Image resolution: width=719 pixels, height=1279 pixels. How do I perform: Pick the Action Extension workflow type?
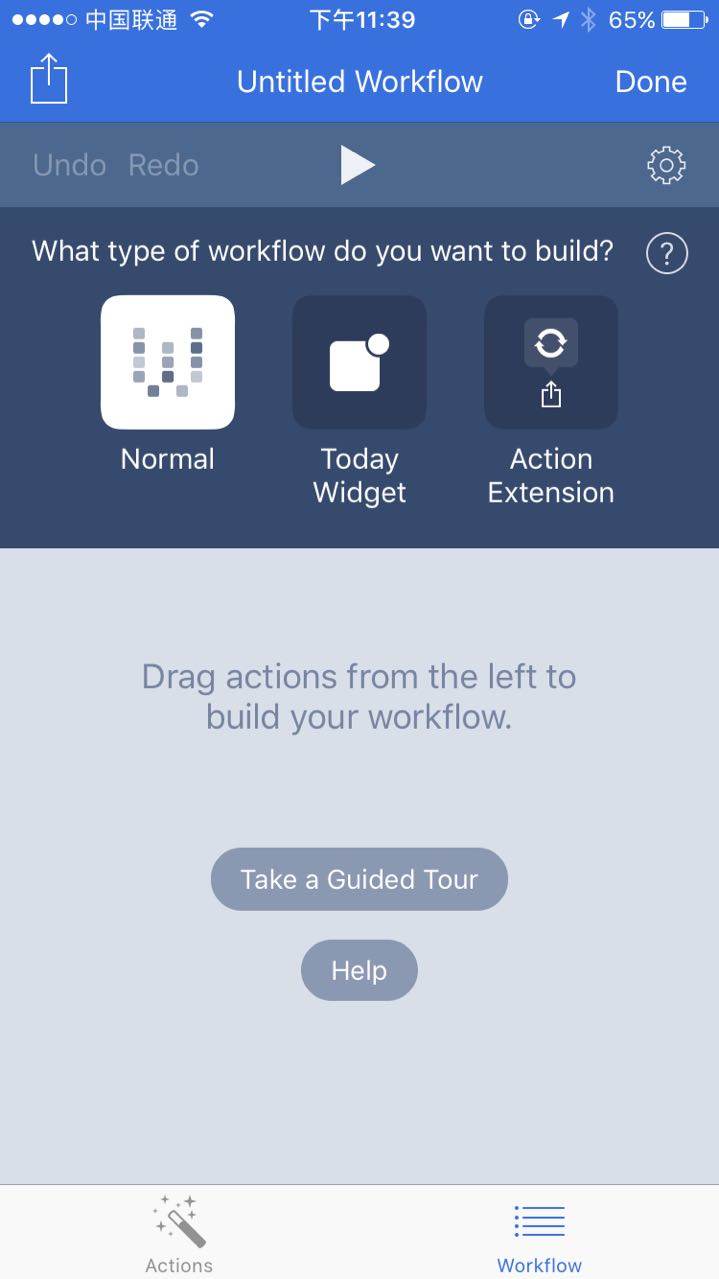[x=551, y=362]
